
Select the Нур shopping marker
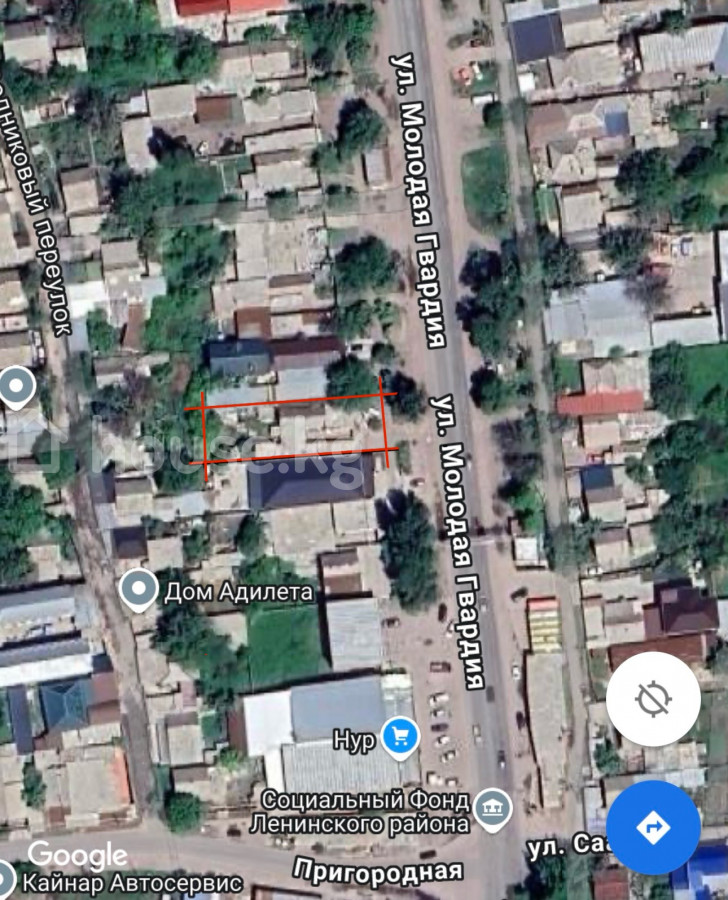(401, 738)
